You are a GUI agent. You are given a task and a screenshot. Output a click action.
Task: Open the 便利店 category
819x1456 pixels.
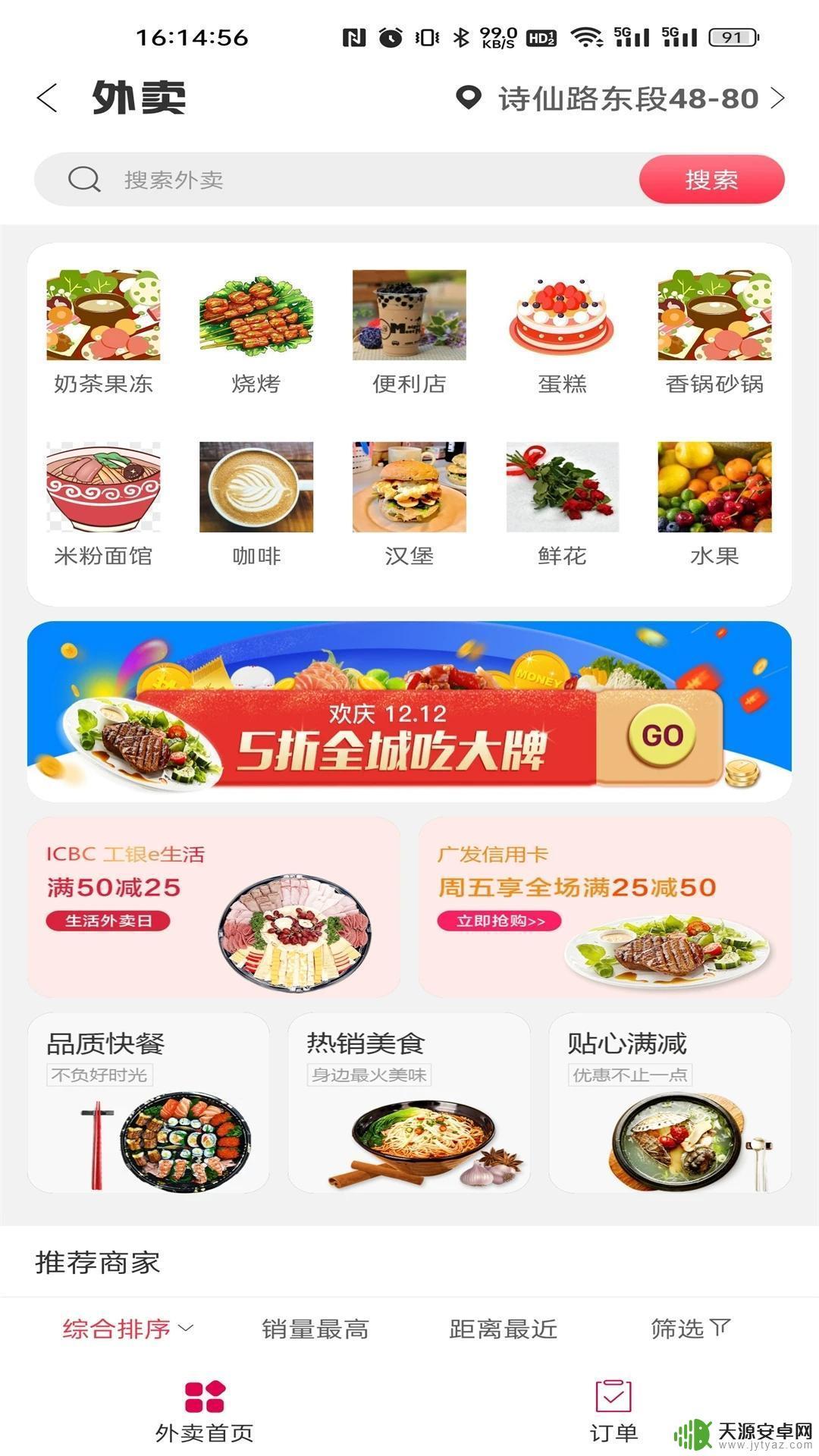pos(409,332)
